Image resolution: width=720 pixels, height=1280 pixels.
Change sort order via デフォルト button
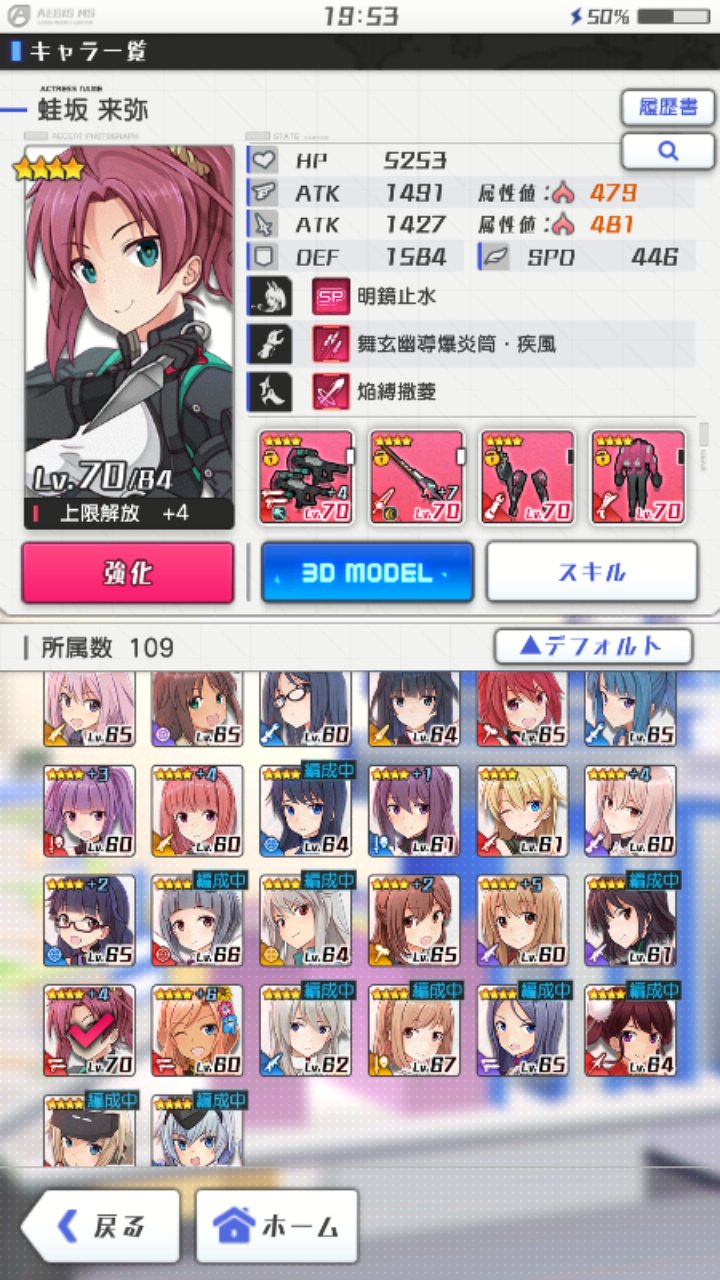point(593,646)
